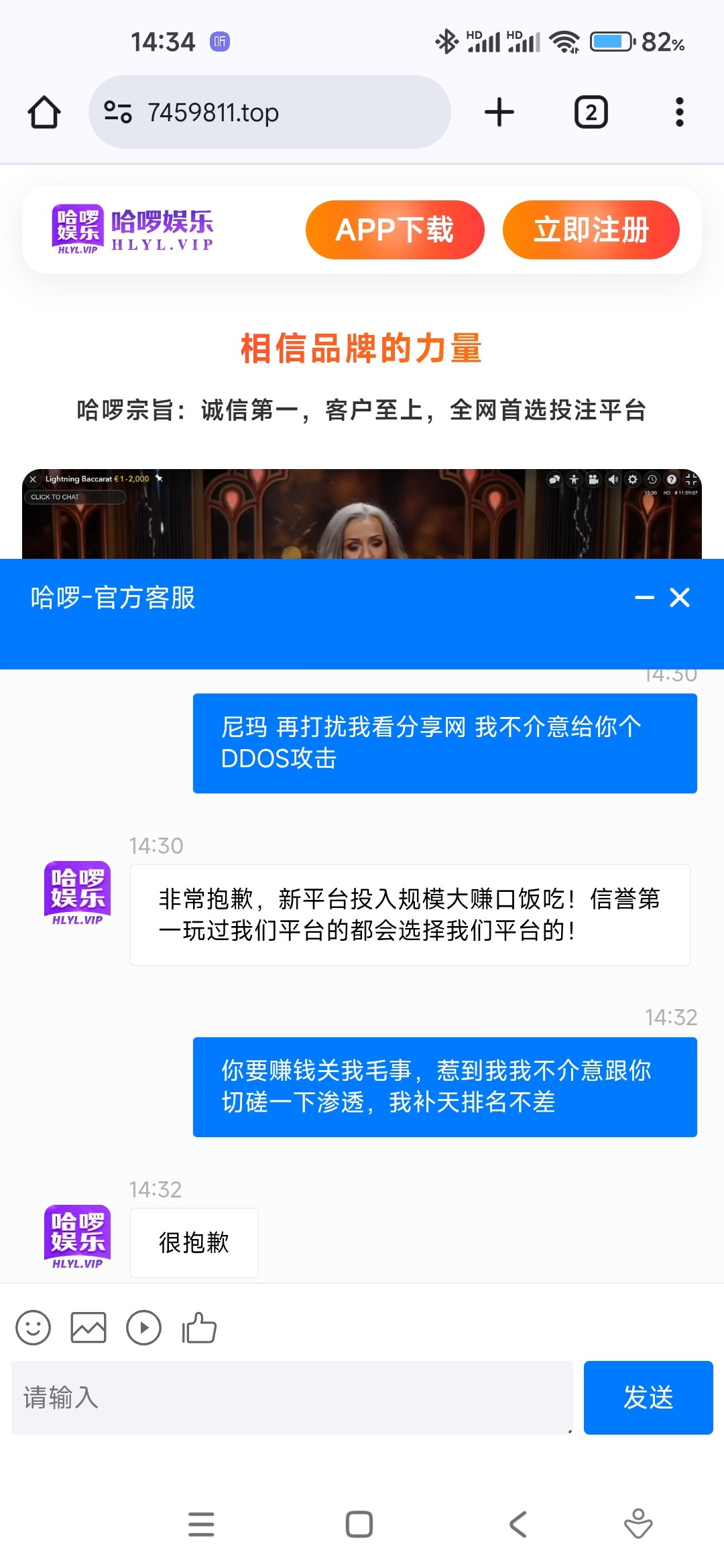Mute the Lightning Baccarat game sound
Image resolution: width=724 pixels, height=1568 pixels.
tap(612, 478)
